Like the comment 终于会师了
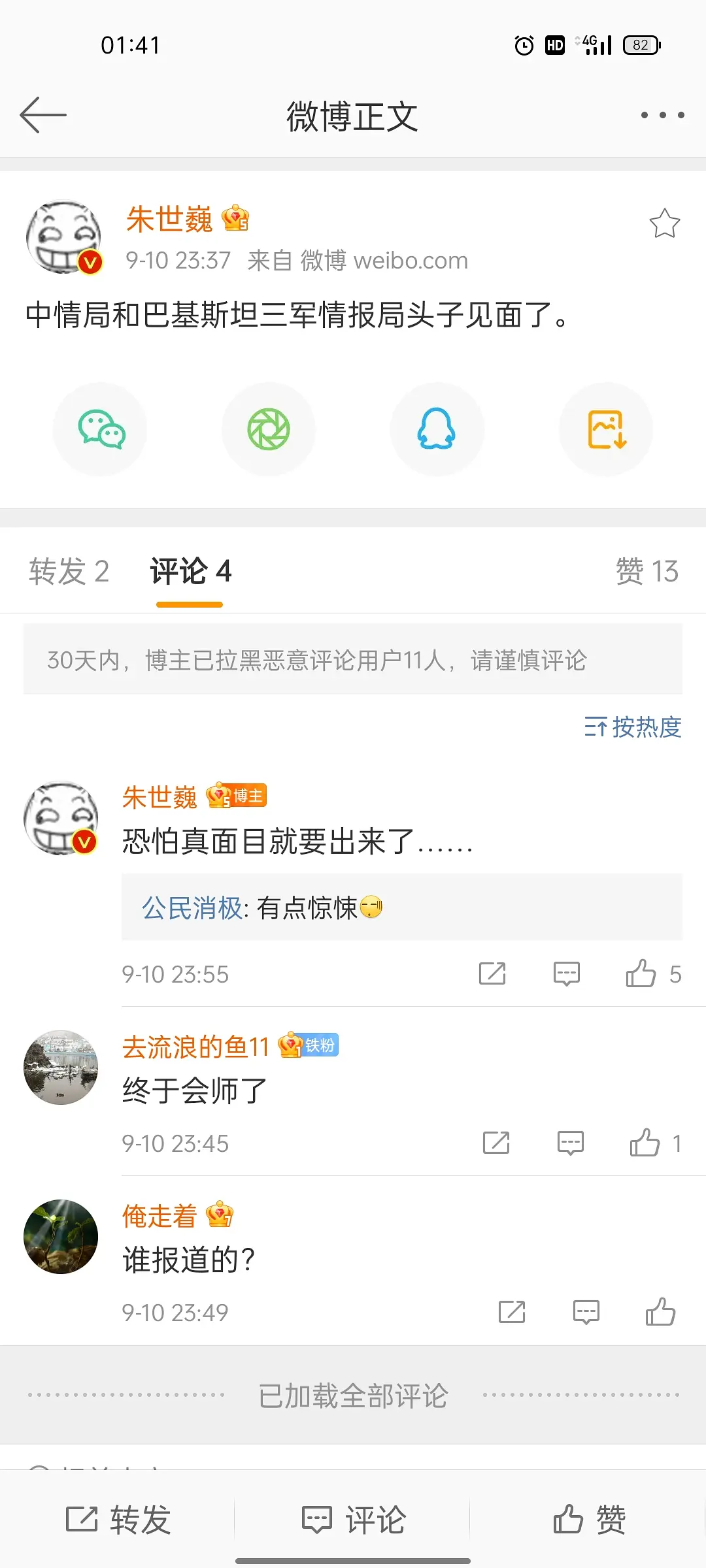The width and height of the screenshot is (706, 1568). [645, 1143]
